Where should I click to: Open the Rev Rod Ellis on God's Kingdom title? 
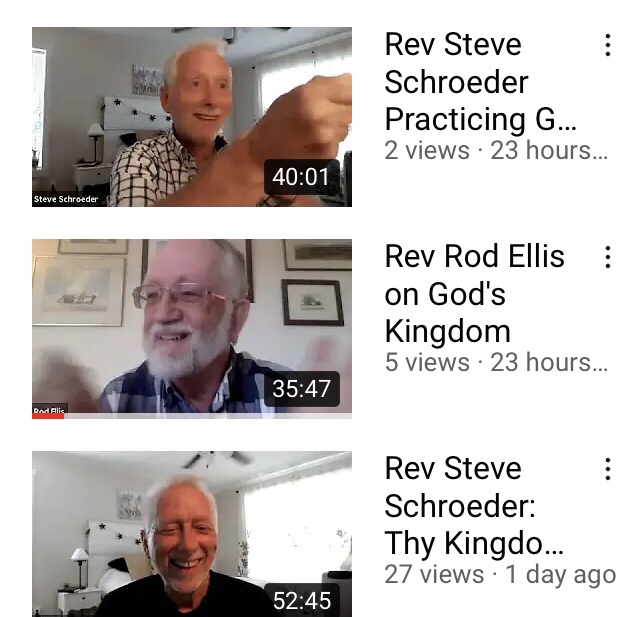tap(474, 293)
